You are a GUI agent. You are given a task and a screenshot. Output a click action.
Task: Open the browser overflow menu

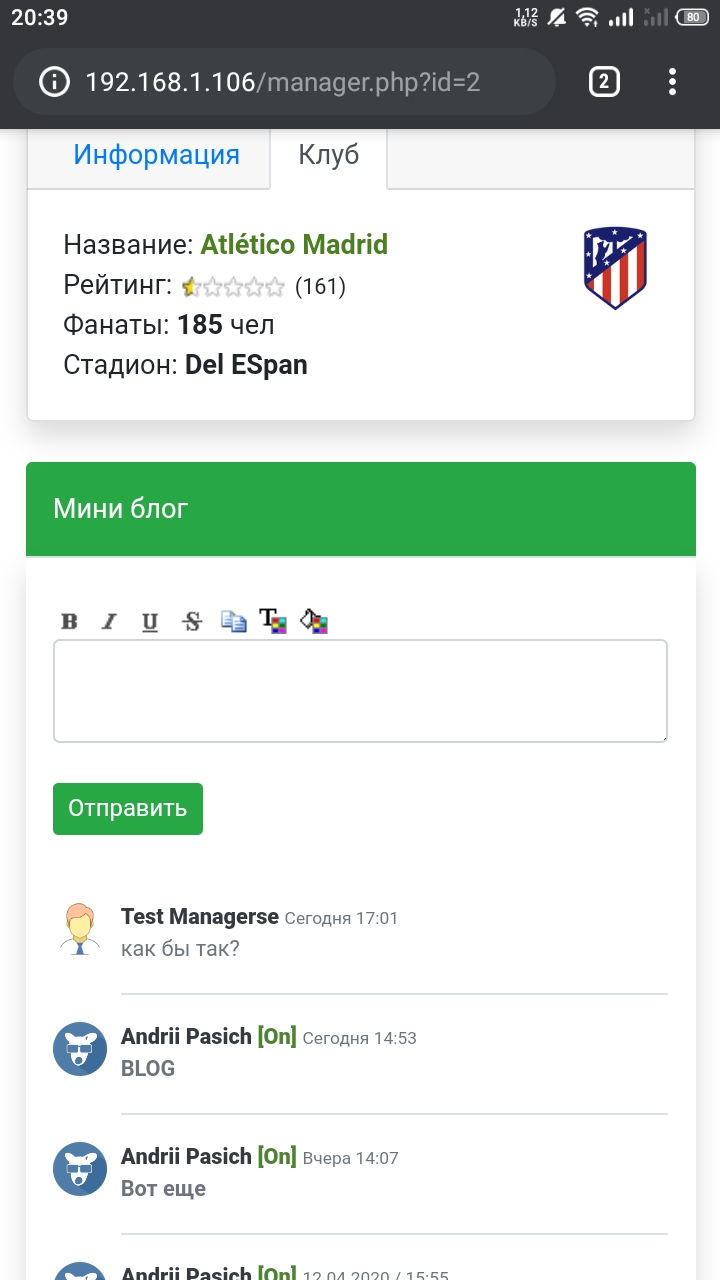click(x=672, y=82)
